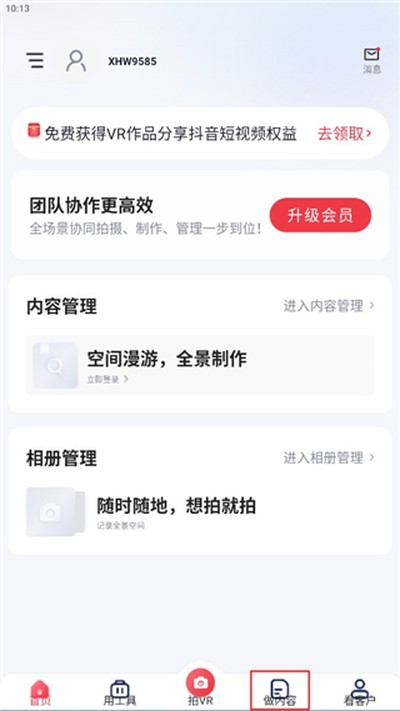Tap the 升级会员 upgrade button
400x711 pixels.
click(320, 215)
